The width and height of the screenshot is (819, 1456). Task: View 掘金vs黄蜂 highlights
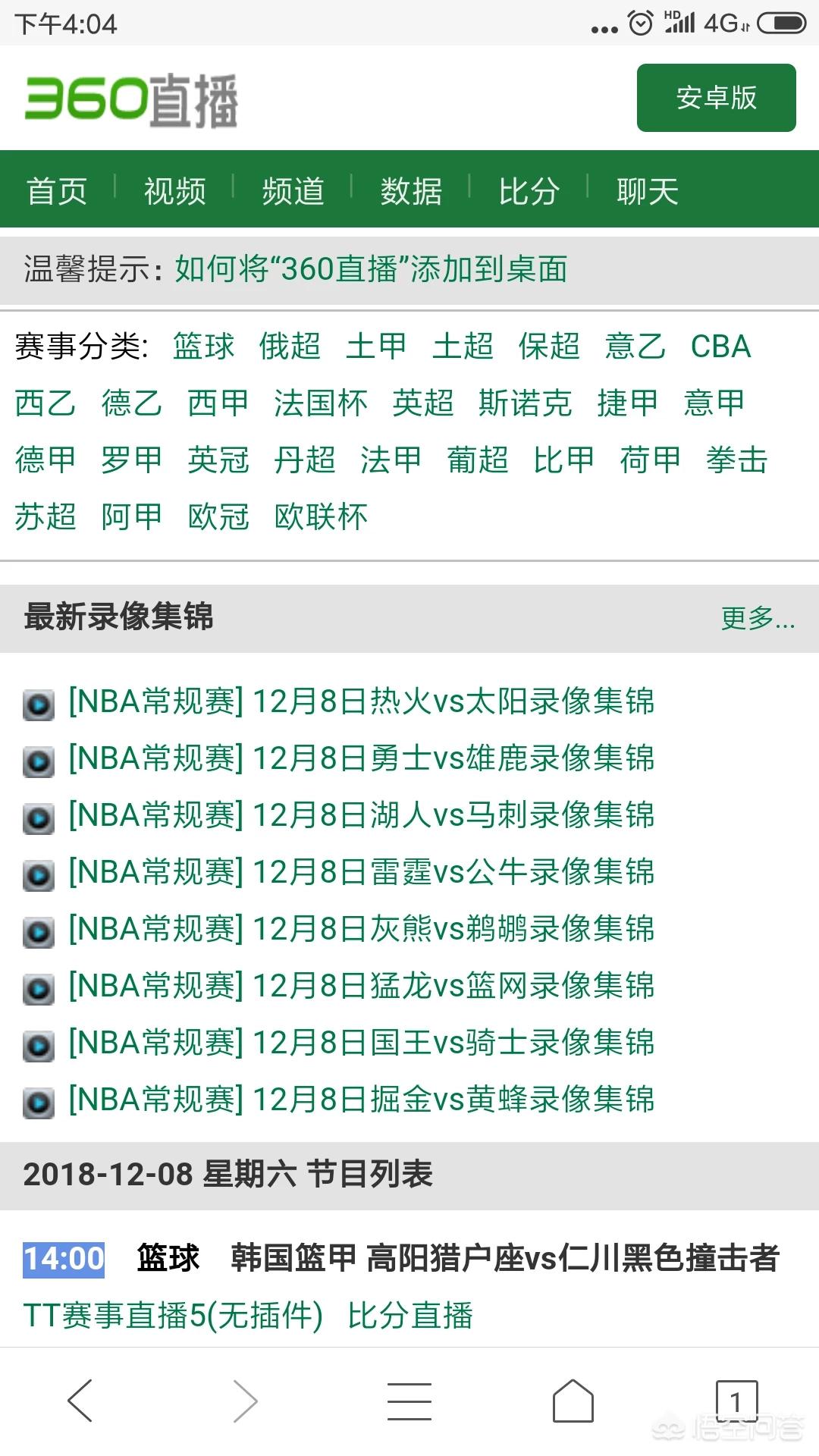coord(361,1100)
